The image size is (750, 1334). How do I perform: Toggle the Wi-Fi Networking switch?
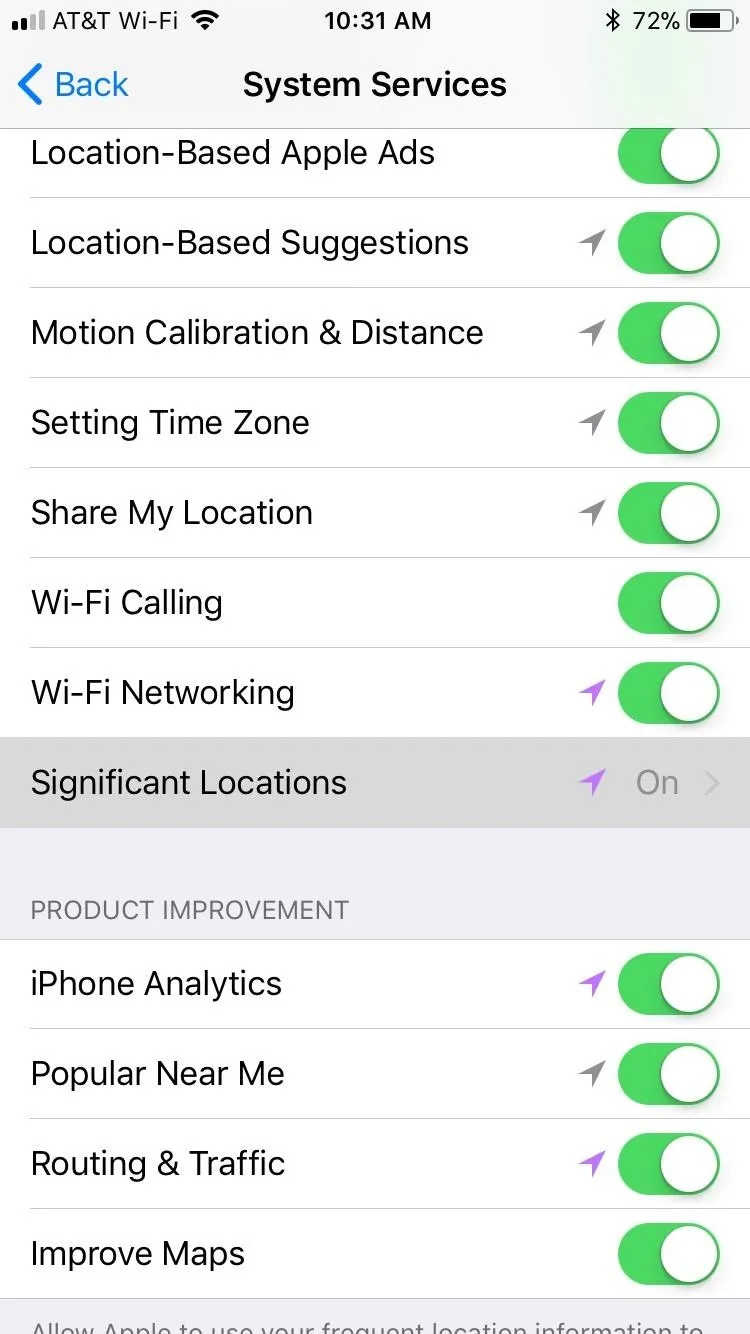coord(669,693)
